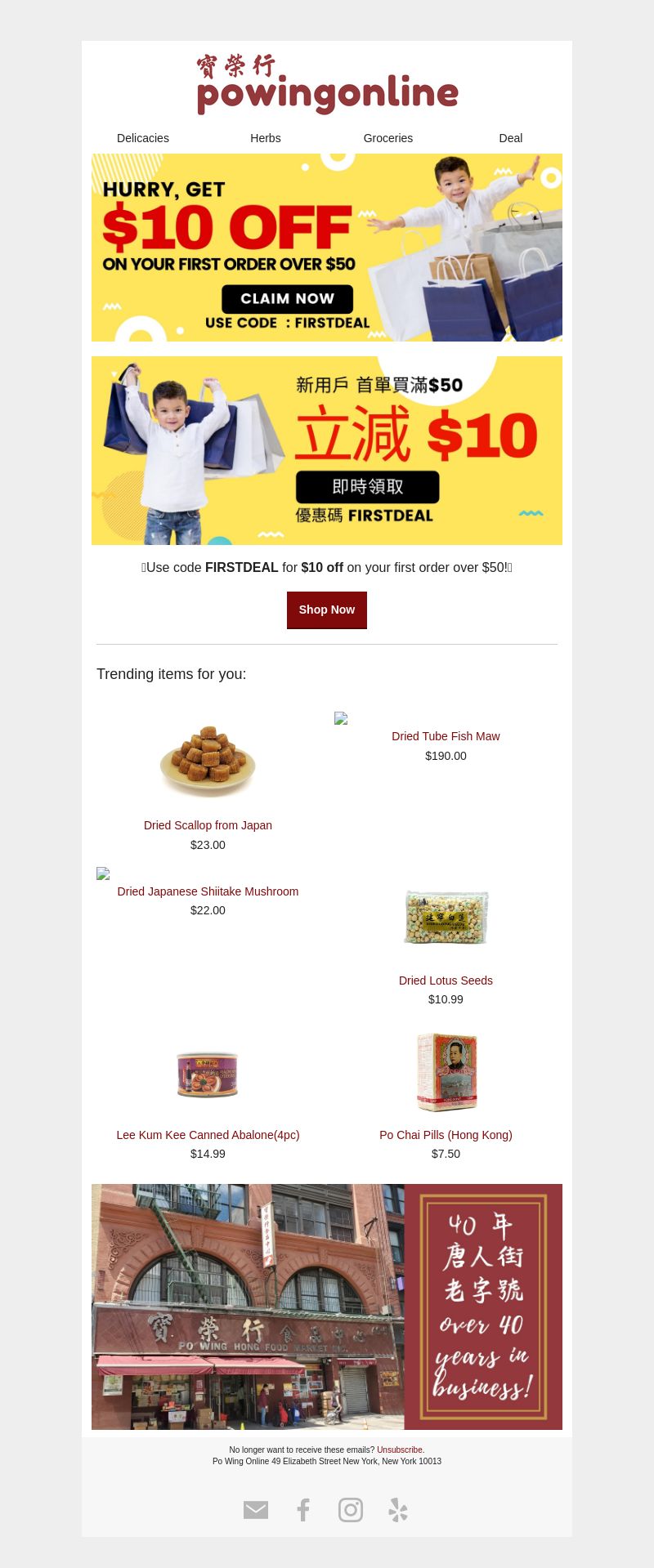Tap the Shop Now button

327,610
